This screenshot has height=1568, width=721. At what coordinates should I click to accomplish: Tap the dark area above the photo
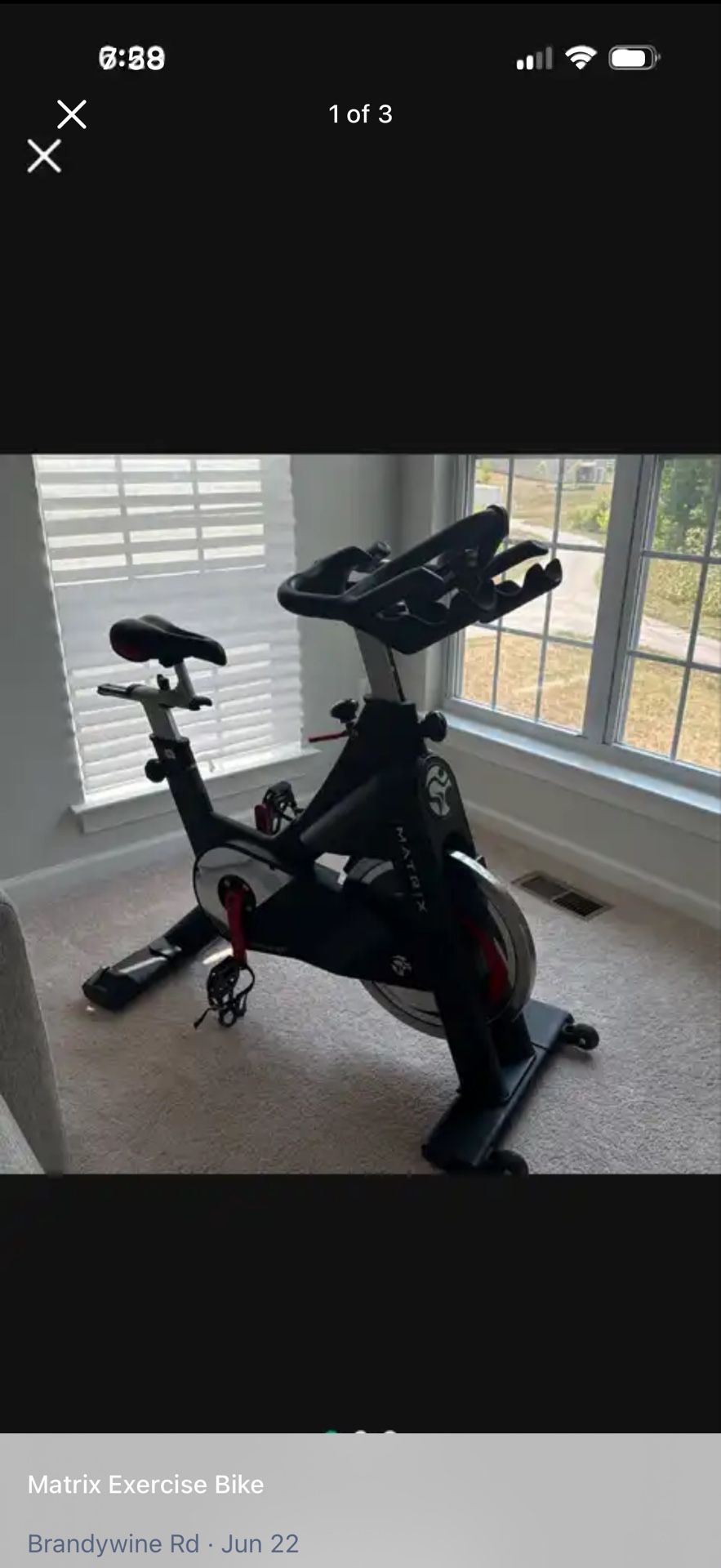(x=359, y=310)
